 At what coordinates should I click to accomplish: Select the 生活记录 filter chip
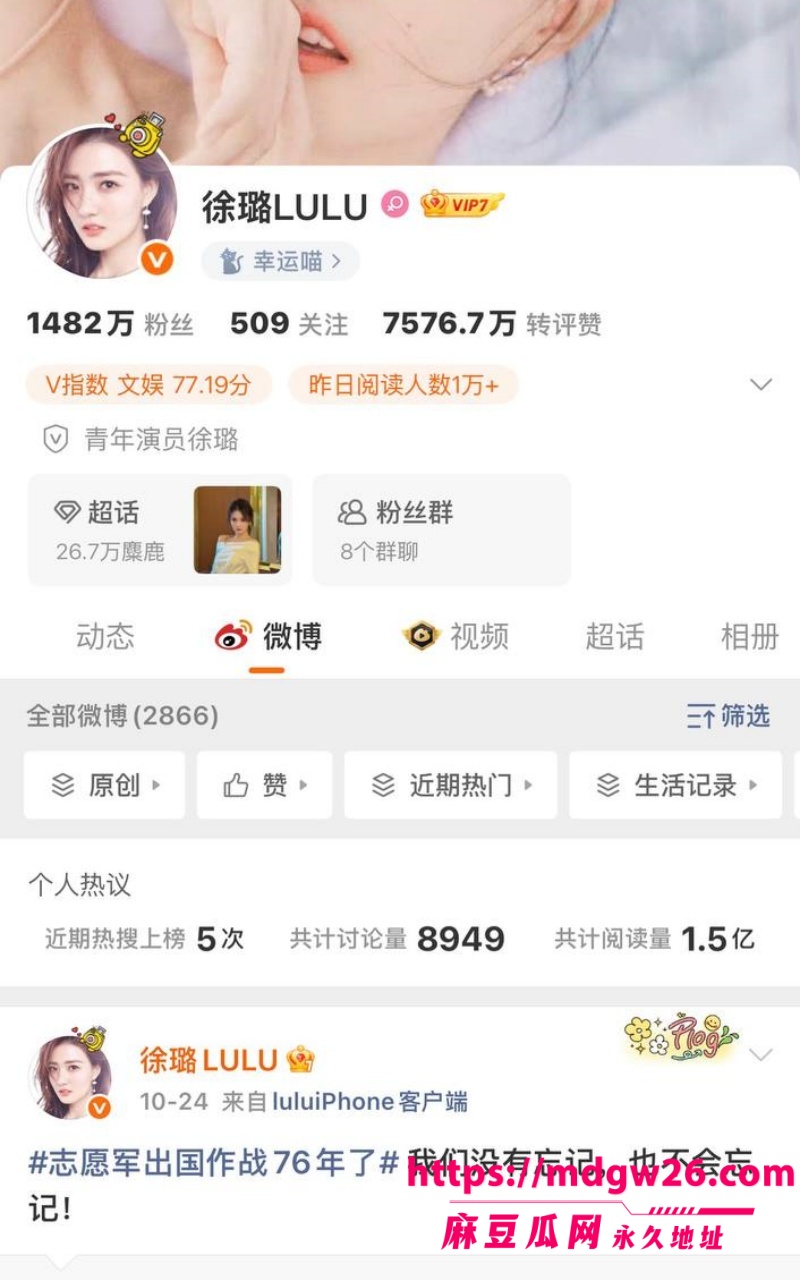pyautogui.click(x=676, y=785)
